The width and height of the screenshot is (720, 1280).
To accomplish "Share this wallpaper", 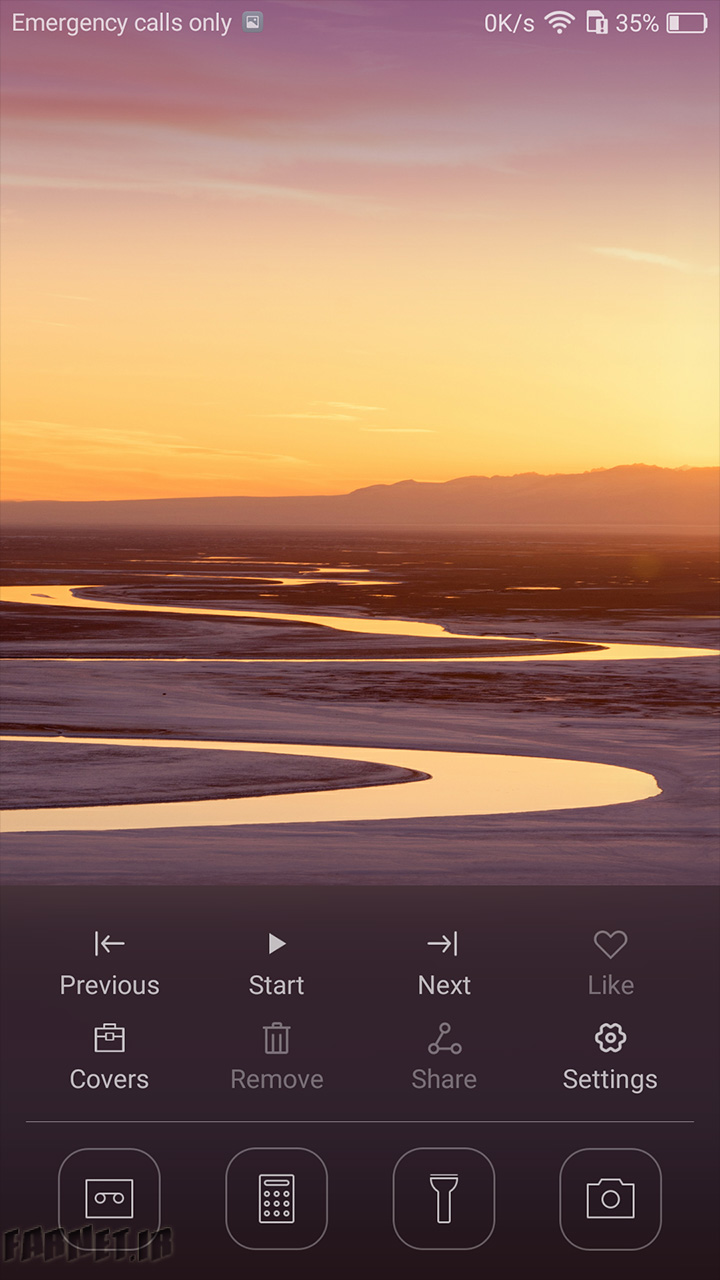I will point(444,1058).
